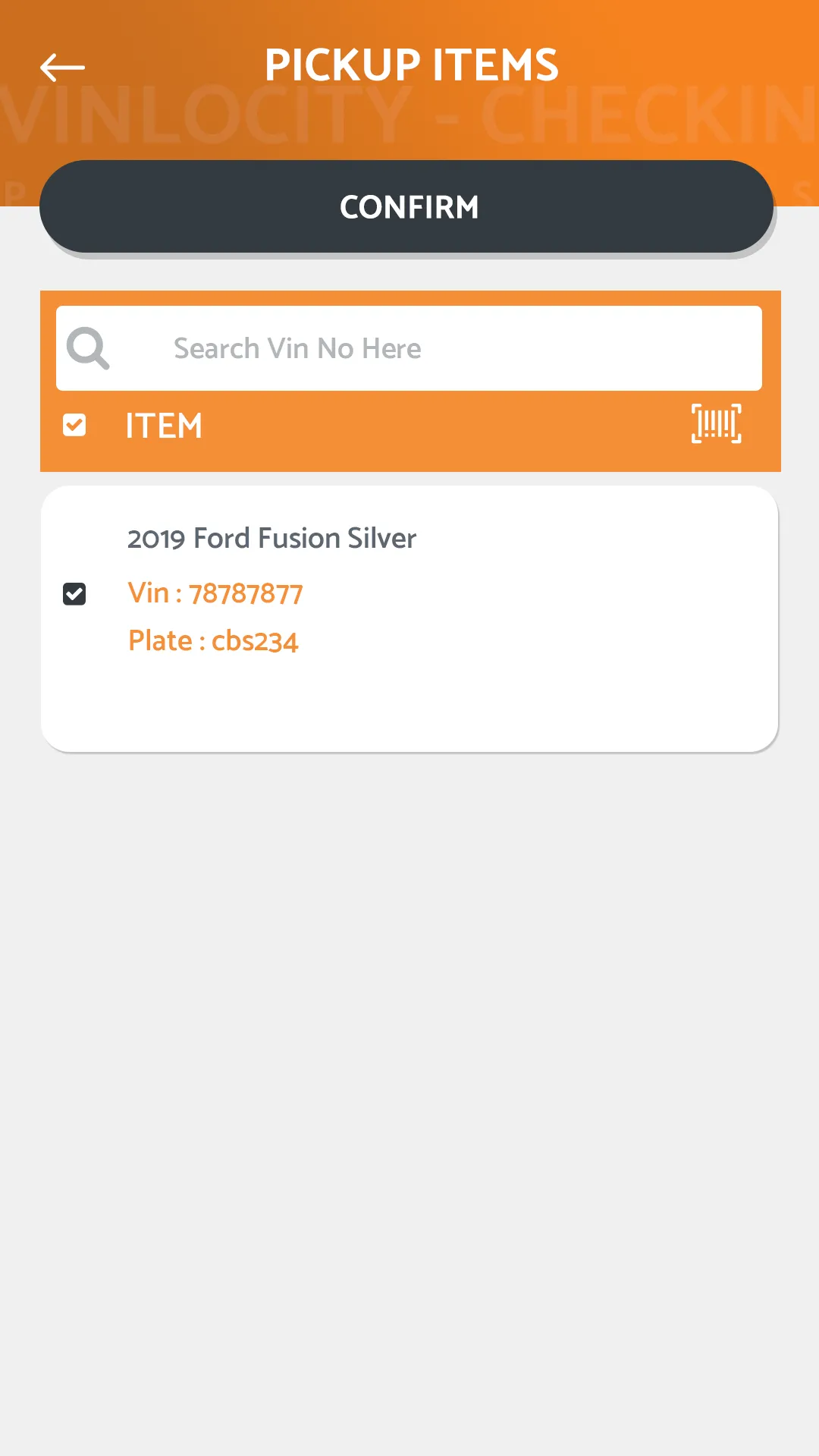Toggle the select-all ITEM checkbox
The height and width of the screenshot is (1456, 819).
tap(74, 425)
